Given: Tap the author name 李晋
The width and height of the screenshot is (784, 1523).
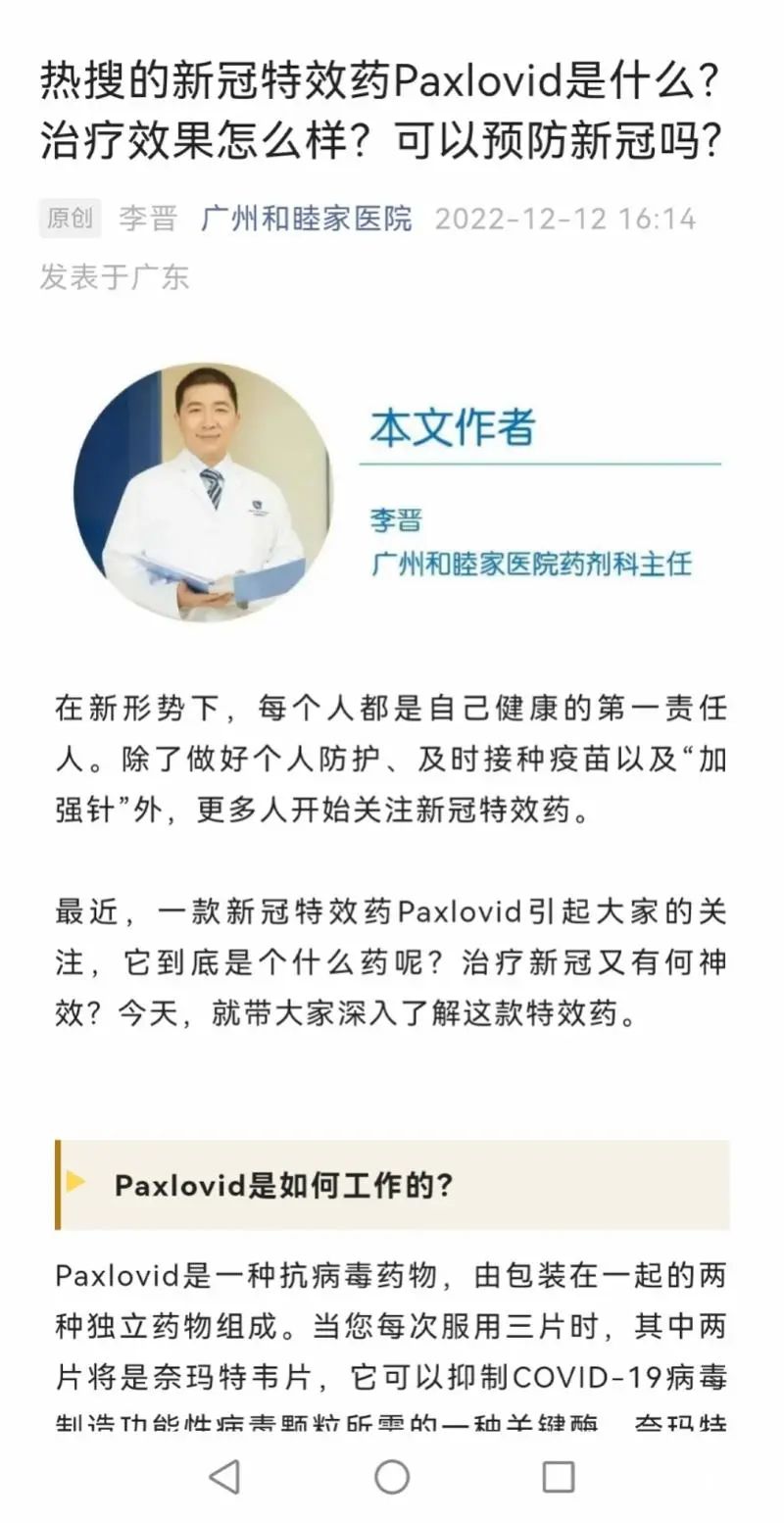Looking at the screenshot, I should point(148,218).
